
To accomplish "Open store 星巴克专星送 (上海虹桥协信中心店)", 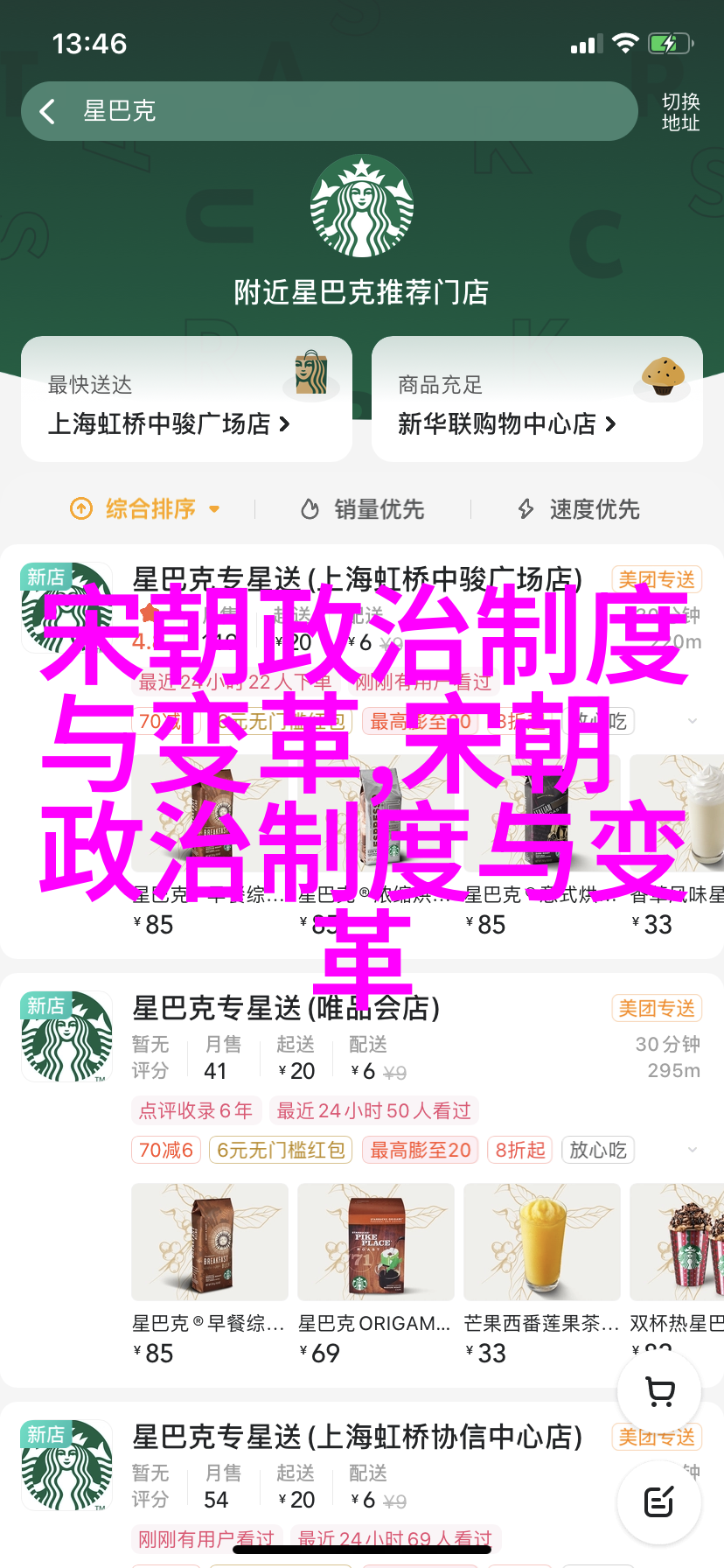I will coord(357,1437).
